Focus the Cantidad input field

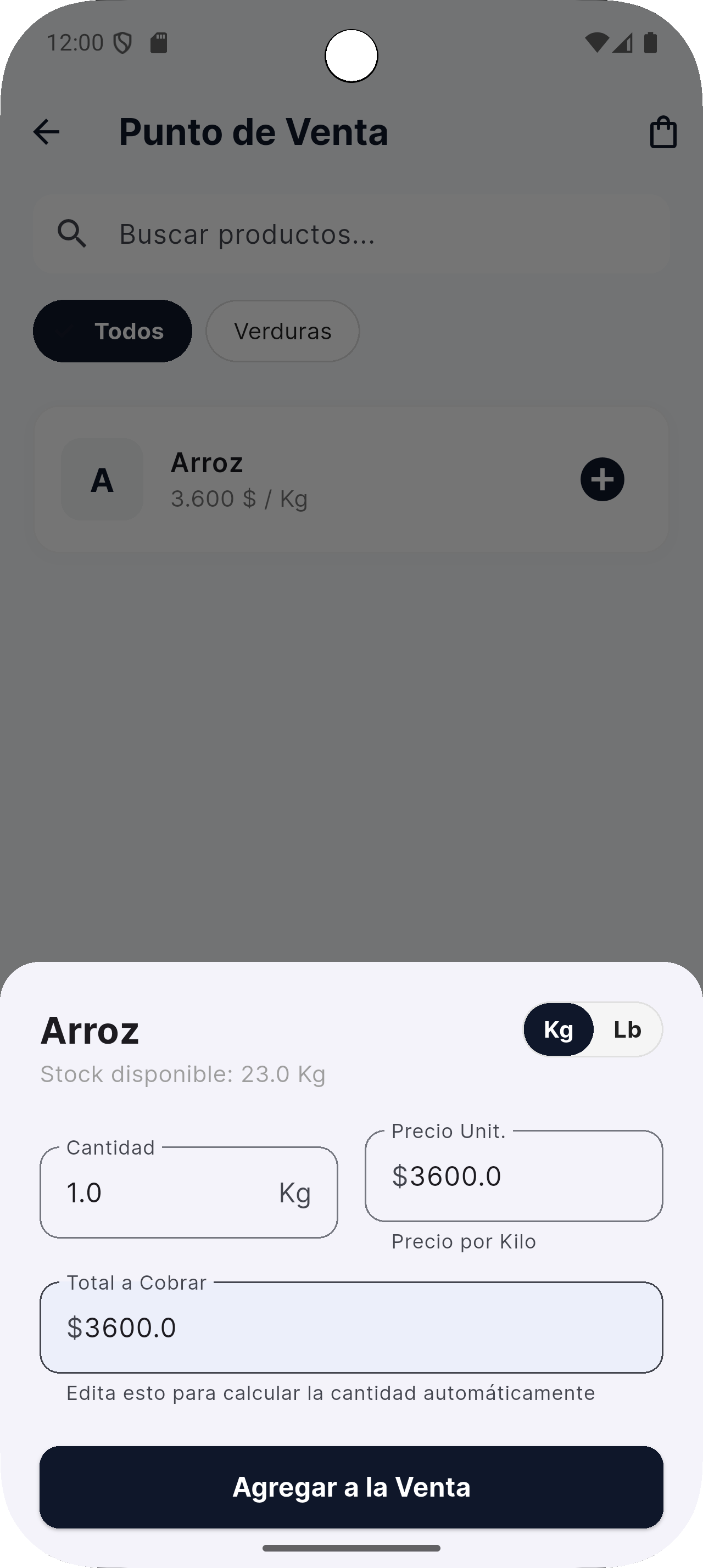click(x=188, y=1192)
